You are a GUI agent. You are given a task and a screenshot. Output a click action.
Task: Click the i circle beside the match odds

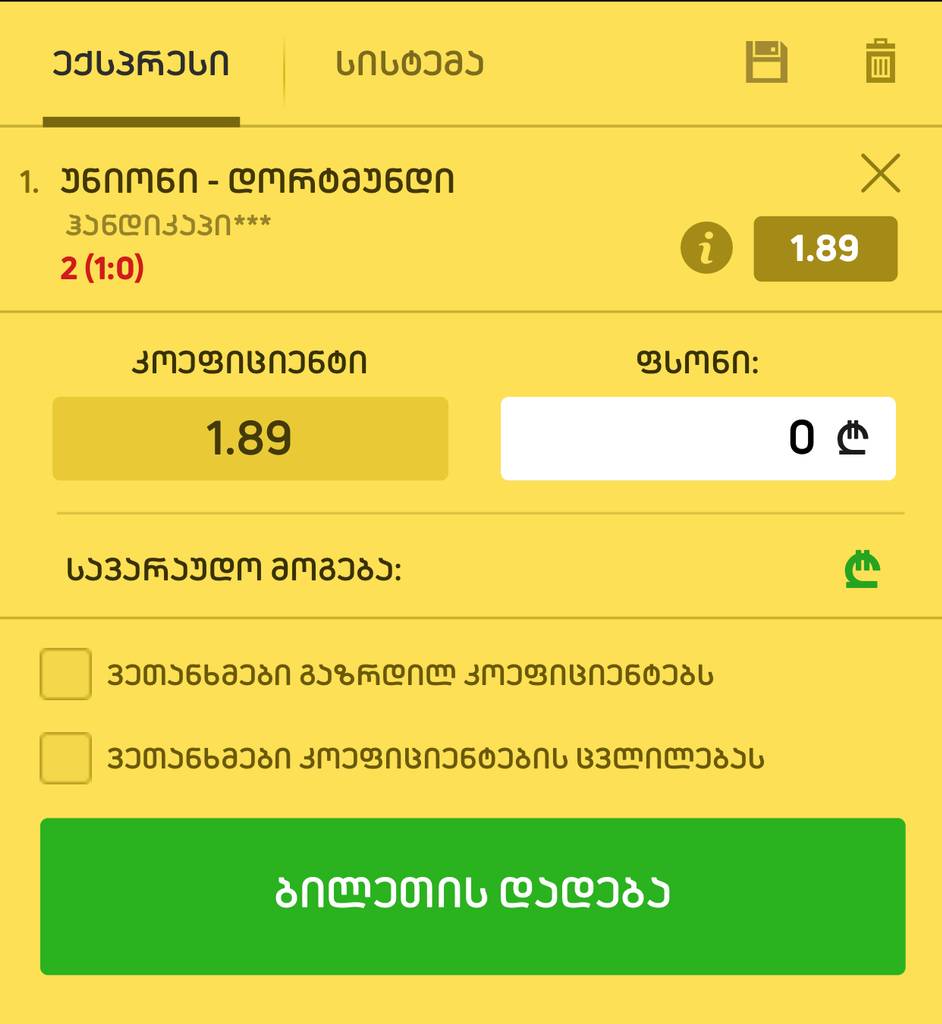pyautogui.click(x=706, y=249)
